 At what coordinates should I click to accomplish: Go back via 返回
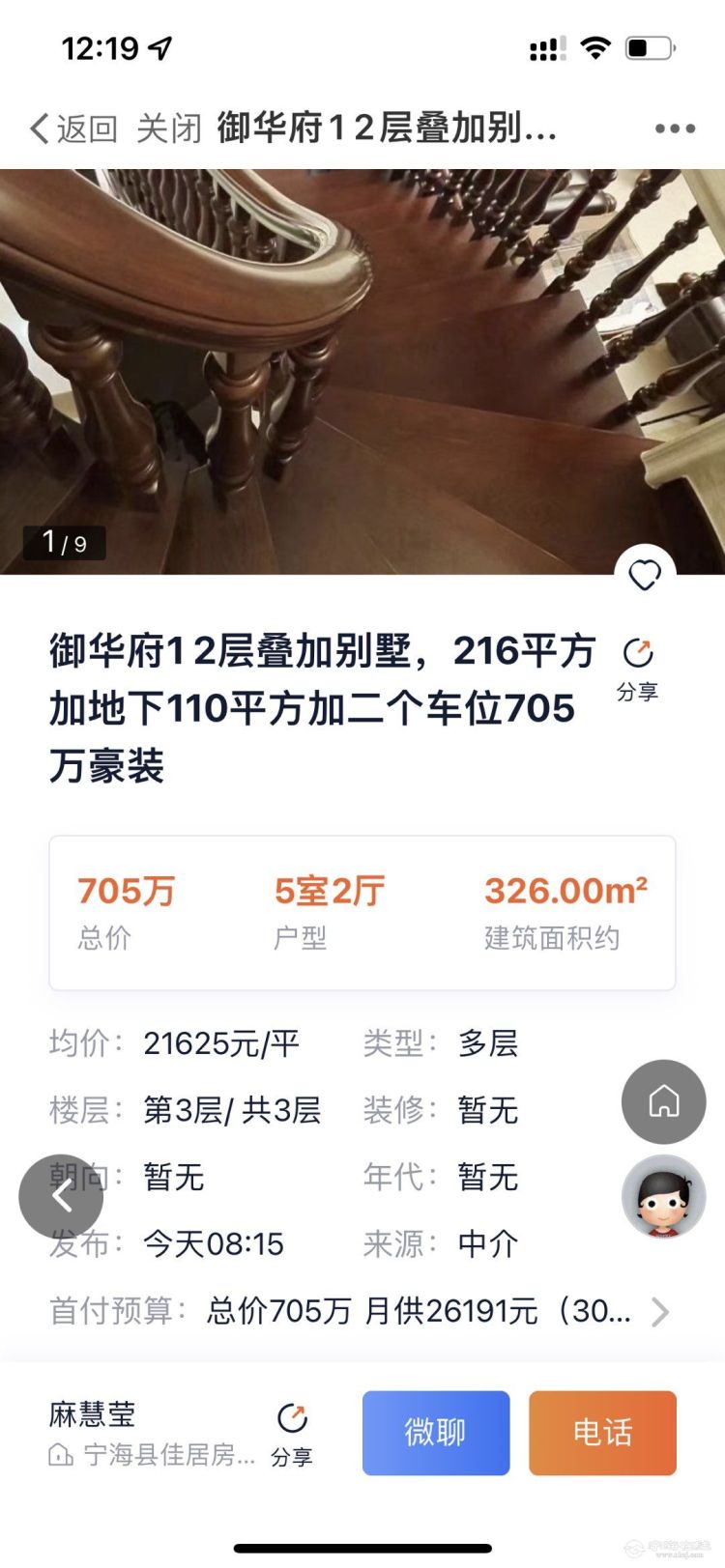click(x=73, y=128)
